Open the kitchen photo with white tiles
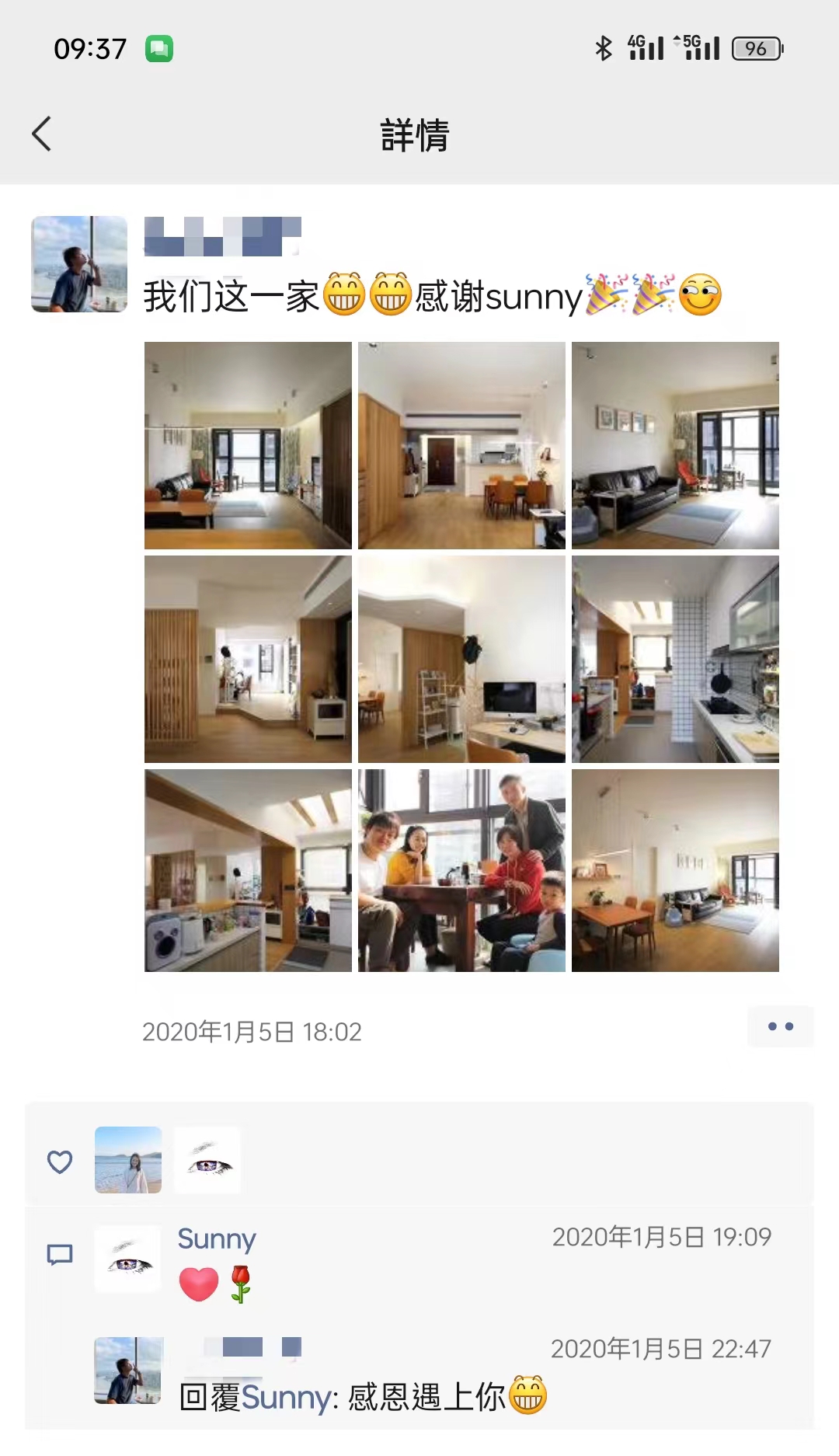Image resolution: width=839 pixels, height=1456 pixels. 675,659
